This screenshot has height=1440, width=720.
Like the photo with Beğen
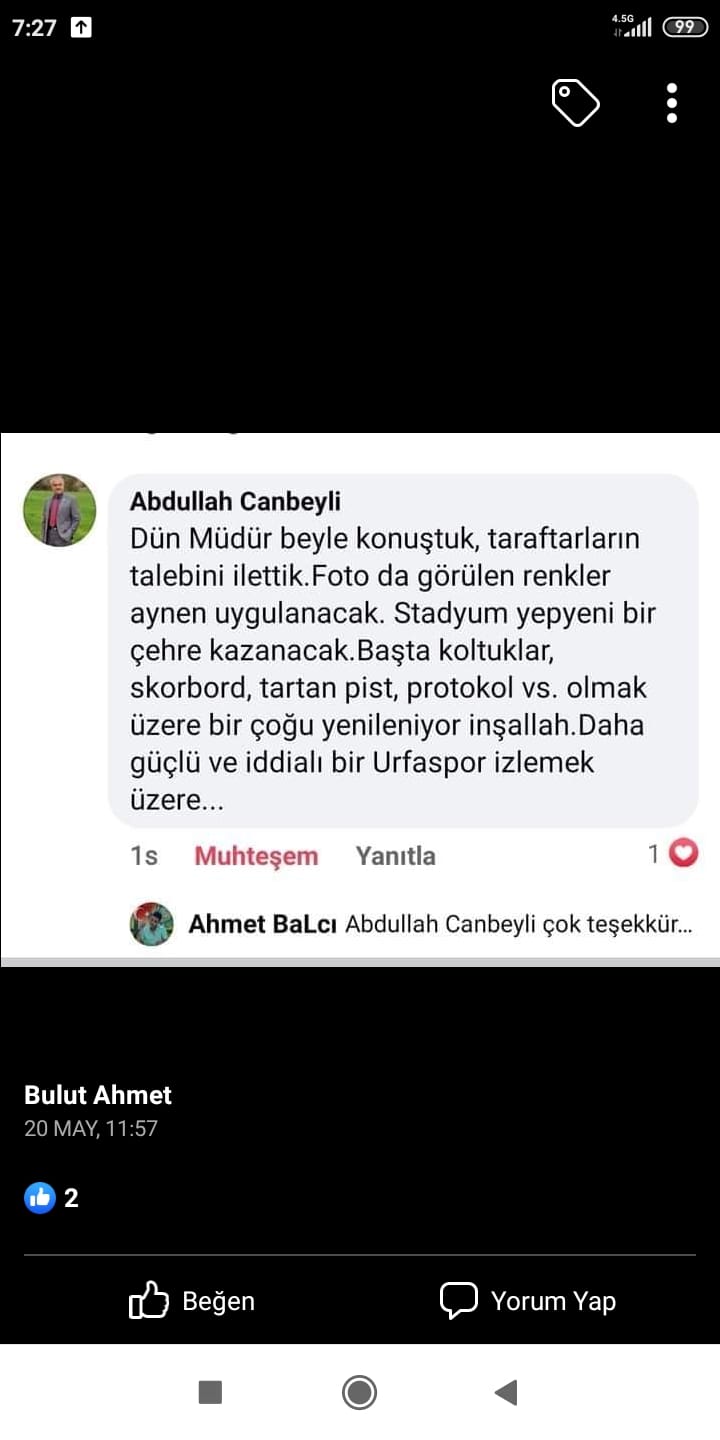[x=192, y=1300]
